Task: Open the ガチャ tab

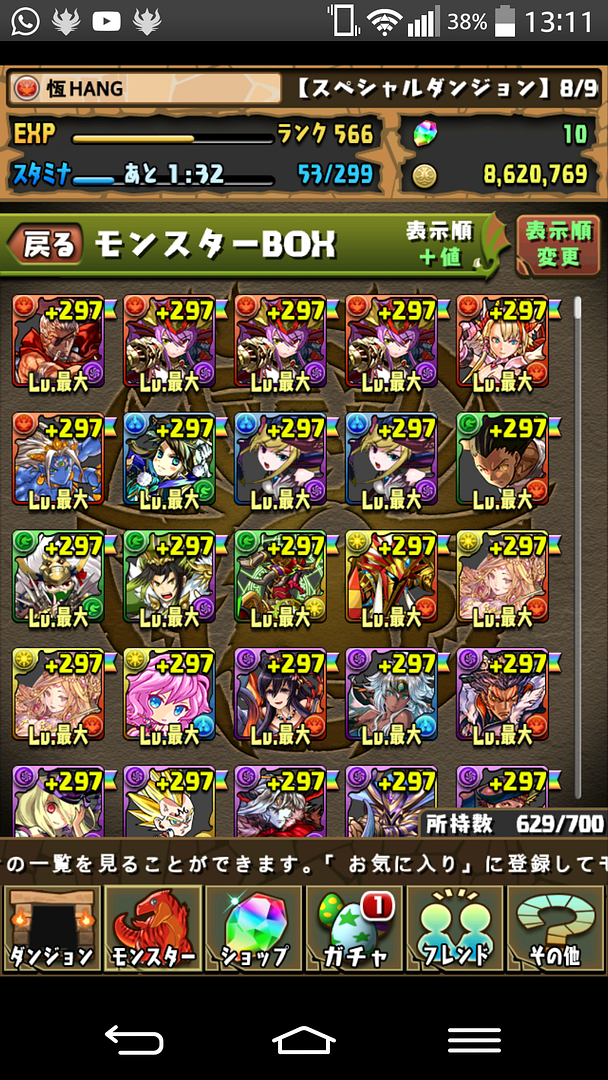Action: pyautogui.click(x=354, y=929)
